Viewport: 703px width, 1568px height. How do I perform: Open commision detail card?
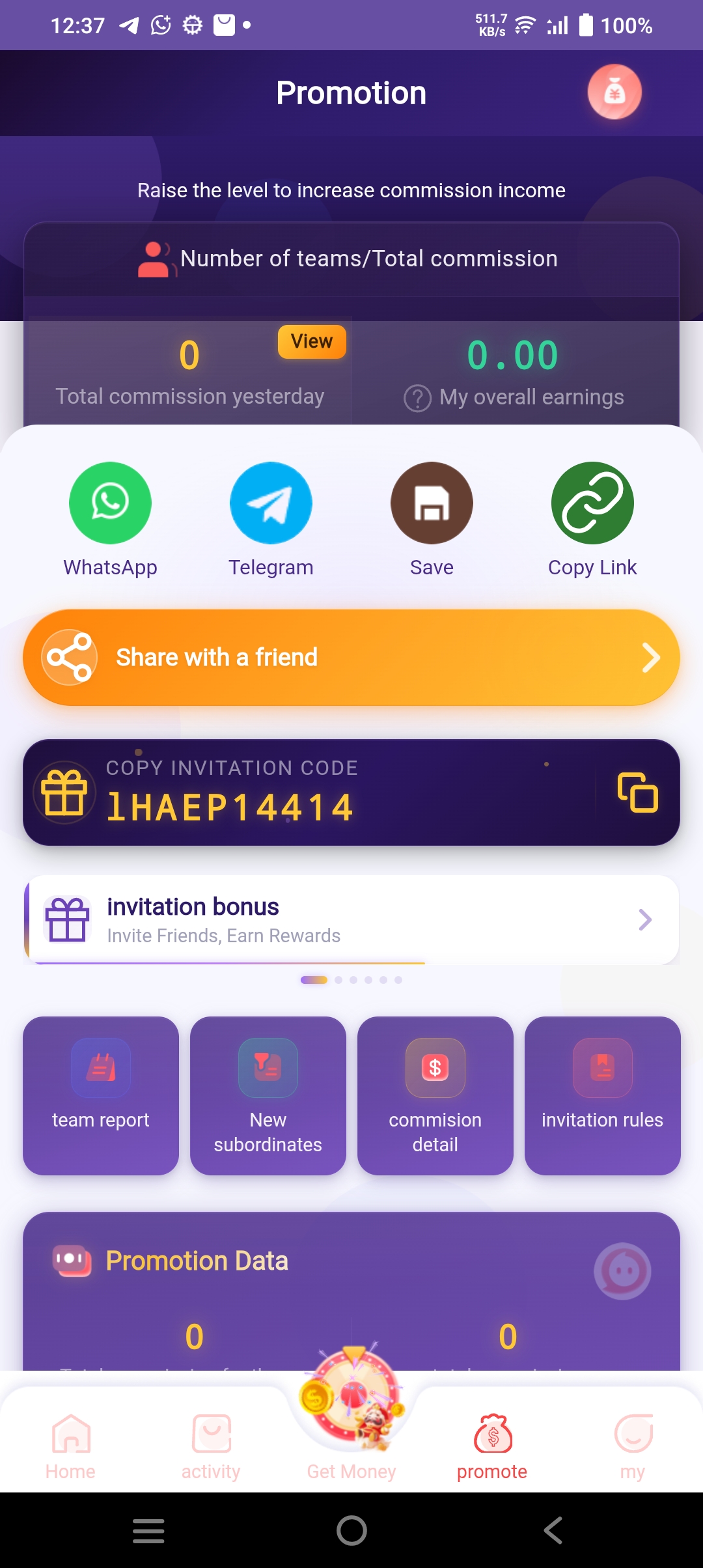[435, 1095]
